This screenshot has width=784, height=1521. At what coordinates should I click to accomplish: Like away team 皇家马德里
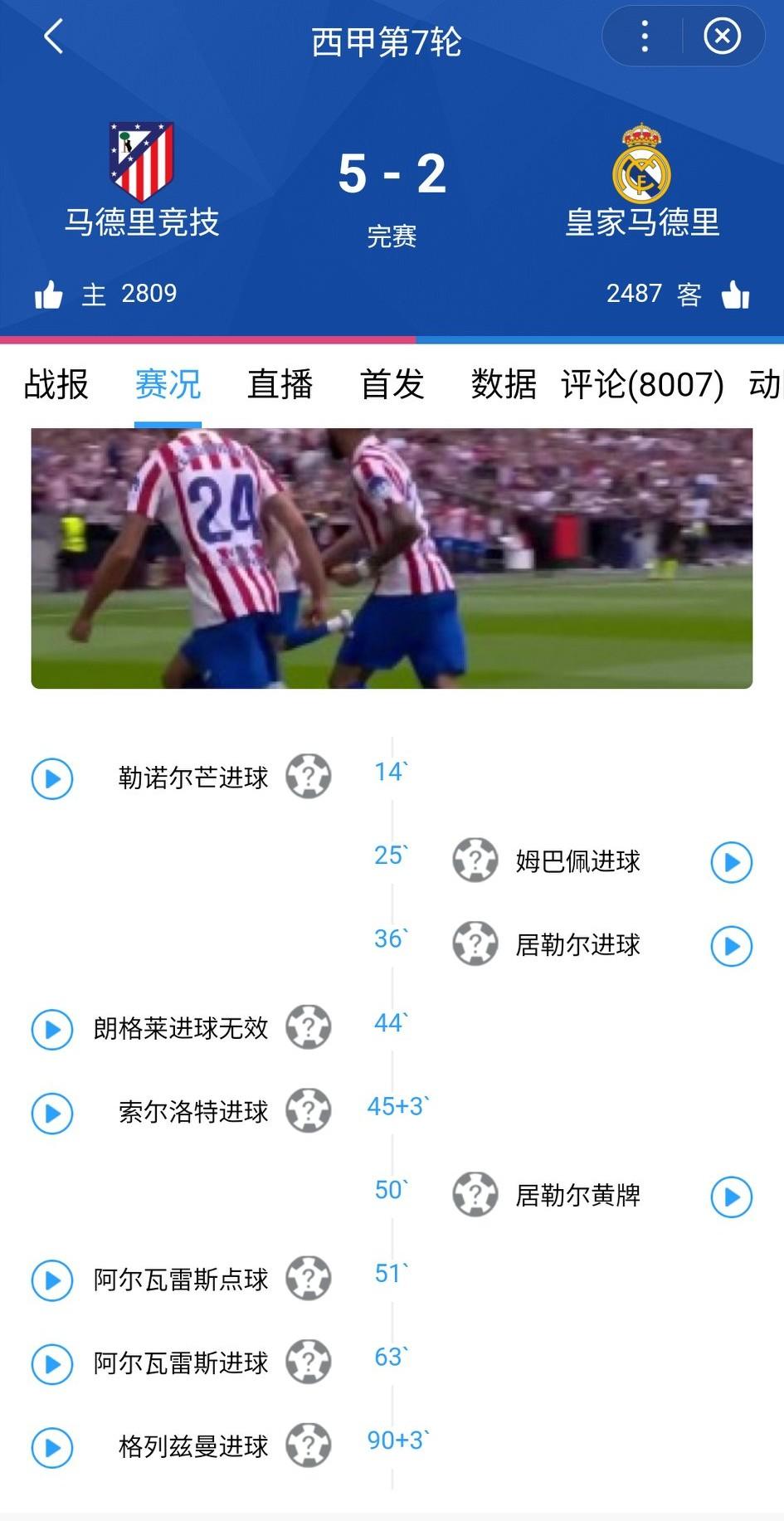pyautogui.click(x=735, y=295)
